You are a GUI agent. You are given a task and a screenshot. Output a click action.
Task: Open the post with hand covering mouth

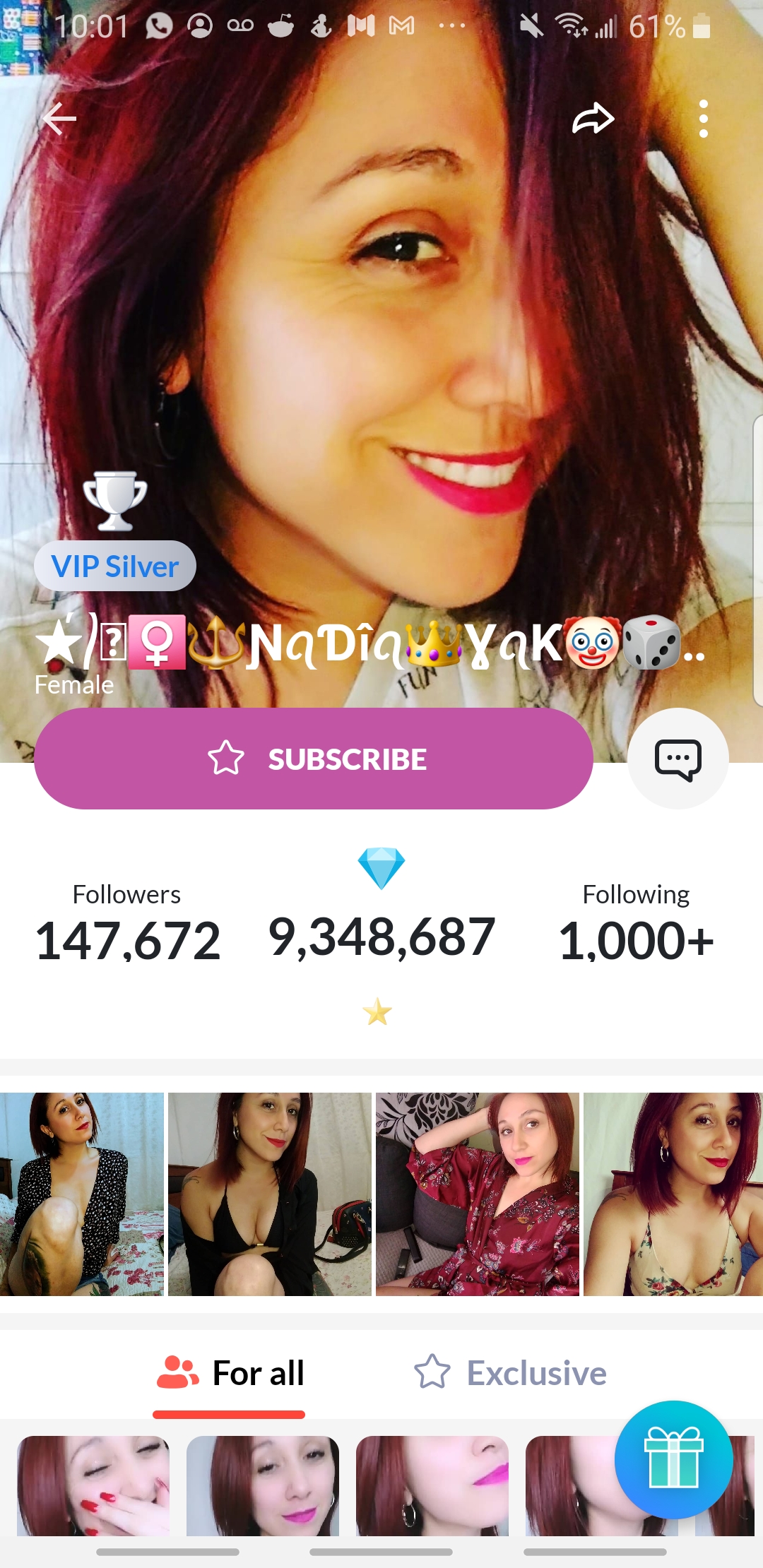[93, 1485]
